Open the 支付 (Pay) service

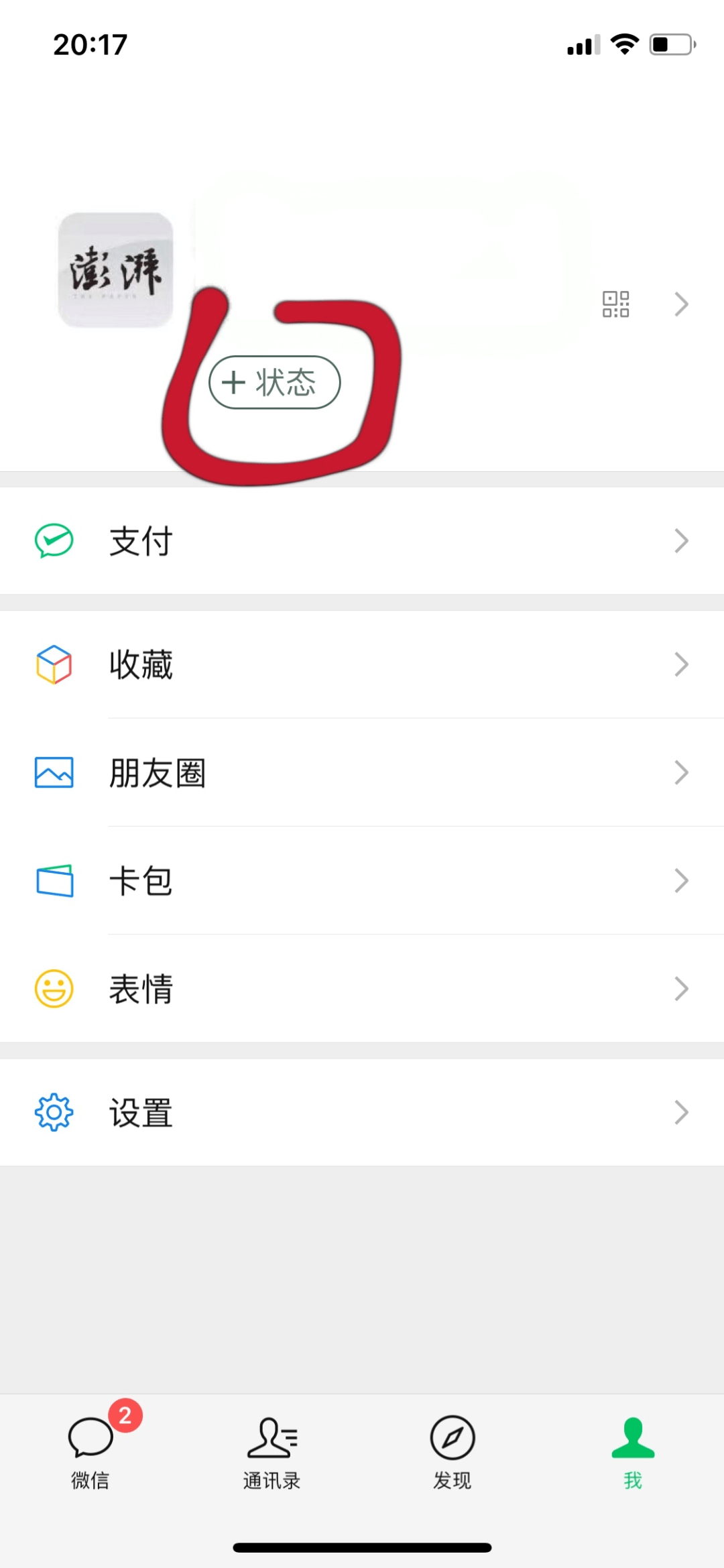(141, 540)
